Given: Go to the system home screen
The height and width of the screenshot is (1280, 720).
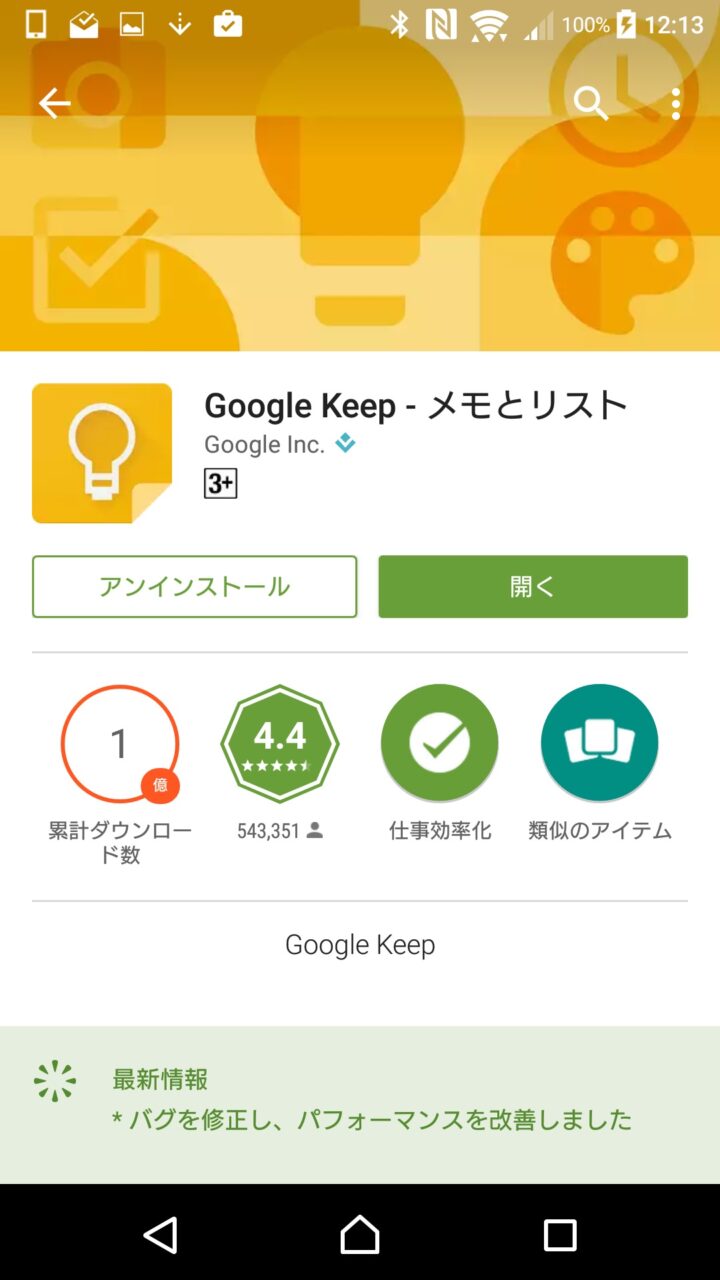Looking at the screenshot, I should tap(360, 1235).
